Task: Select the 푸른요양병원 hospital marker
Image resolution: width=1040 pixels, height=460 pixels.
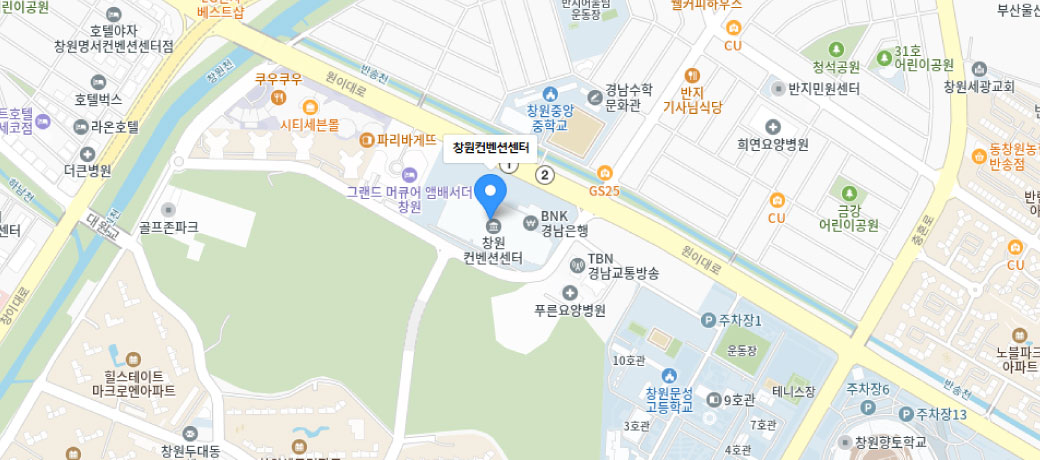Action: [569, 293]
